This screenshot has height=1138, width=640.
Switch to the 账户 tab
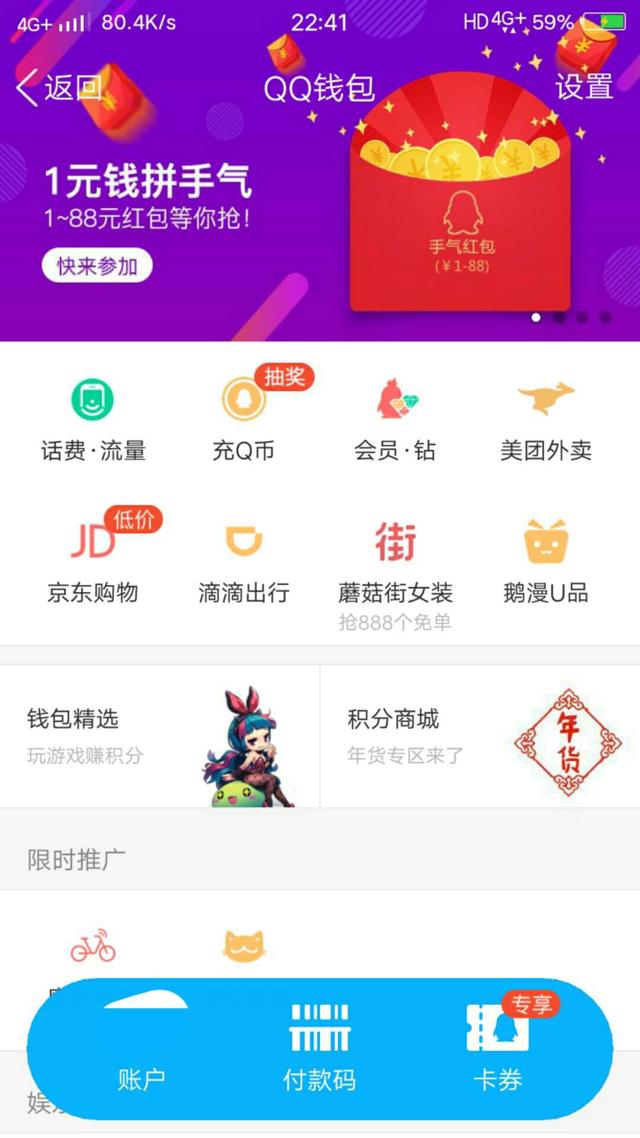(x=141, y=1048)
